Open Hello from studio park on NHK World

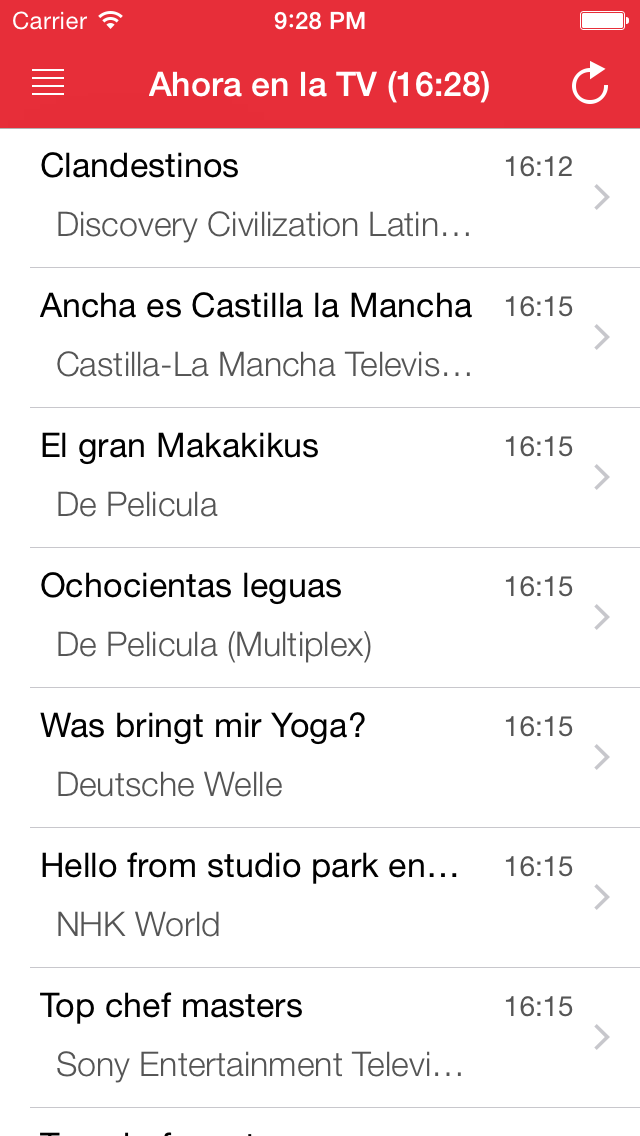point(320,897)
